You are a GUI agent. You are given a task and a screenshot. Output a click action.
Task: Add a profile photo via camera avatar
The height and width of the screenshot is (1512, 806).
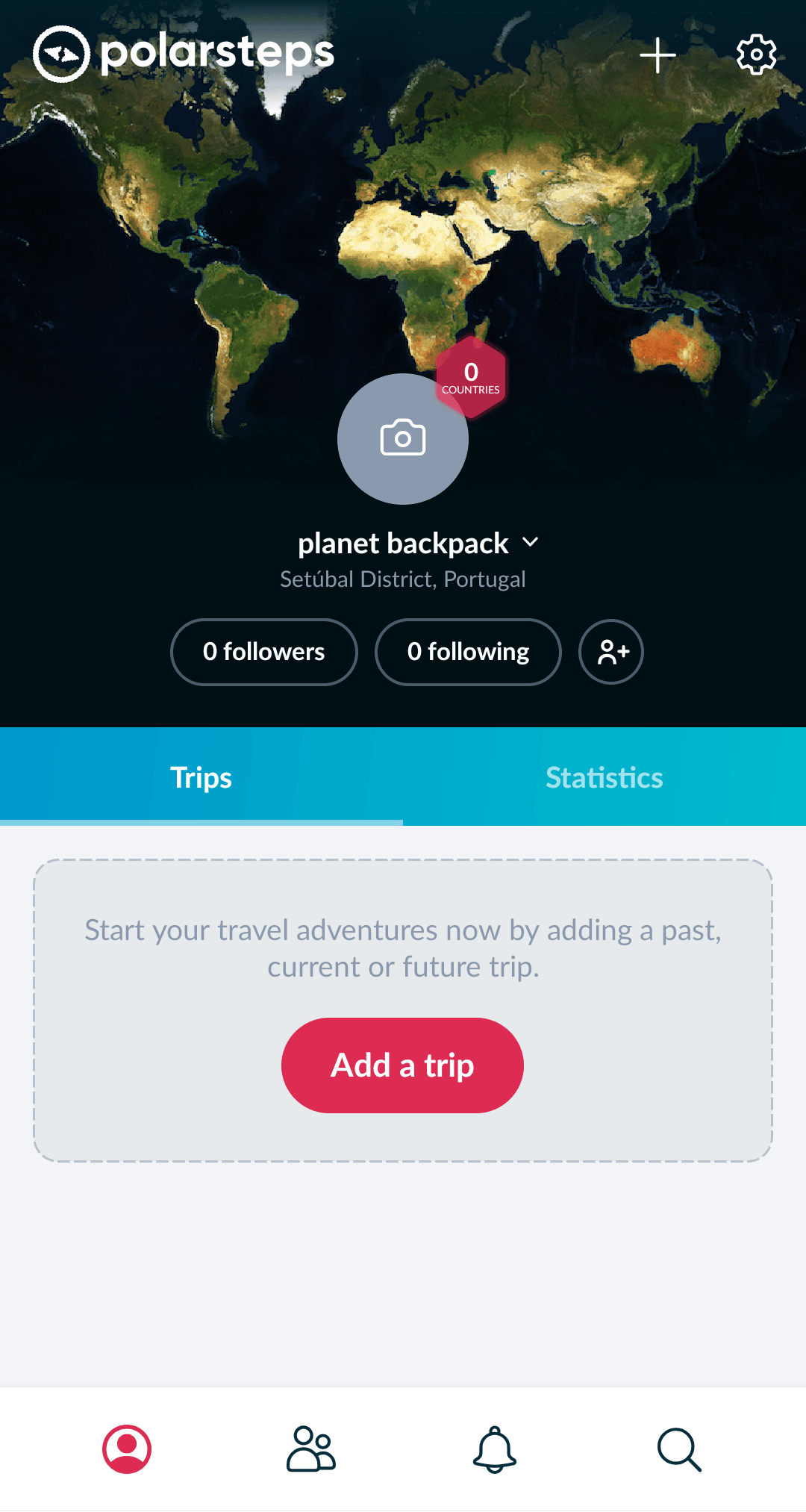coord(403,439)
